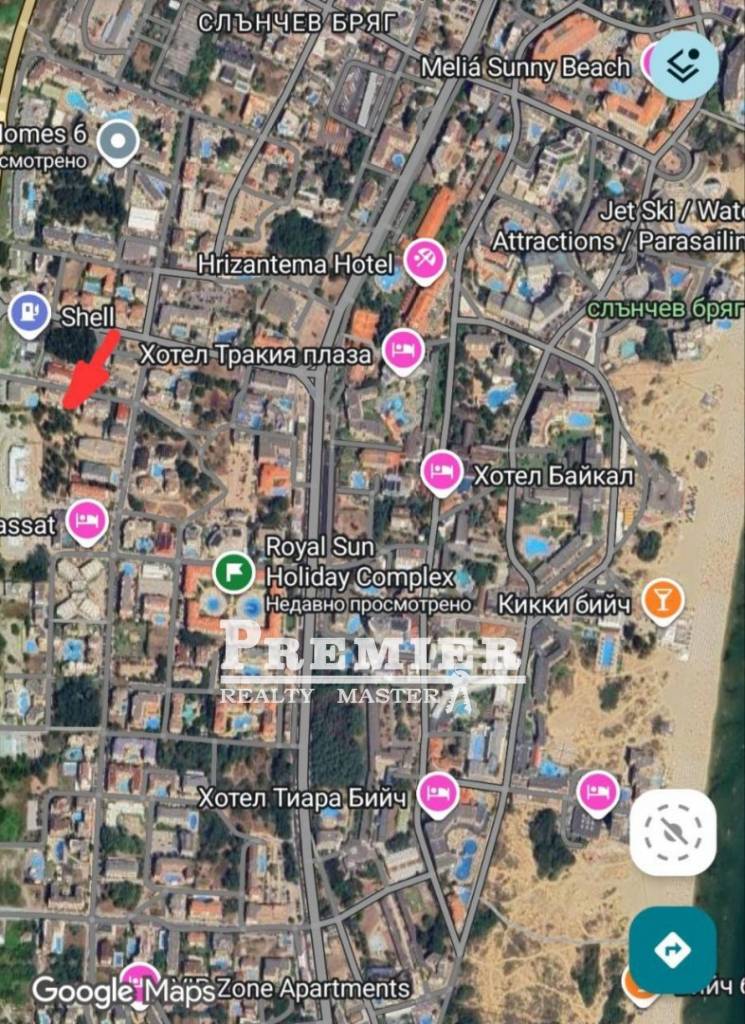Tap the compass to reorient the map
This screenshot has width=745, height=1024.
tap(671, 832)
